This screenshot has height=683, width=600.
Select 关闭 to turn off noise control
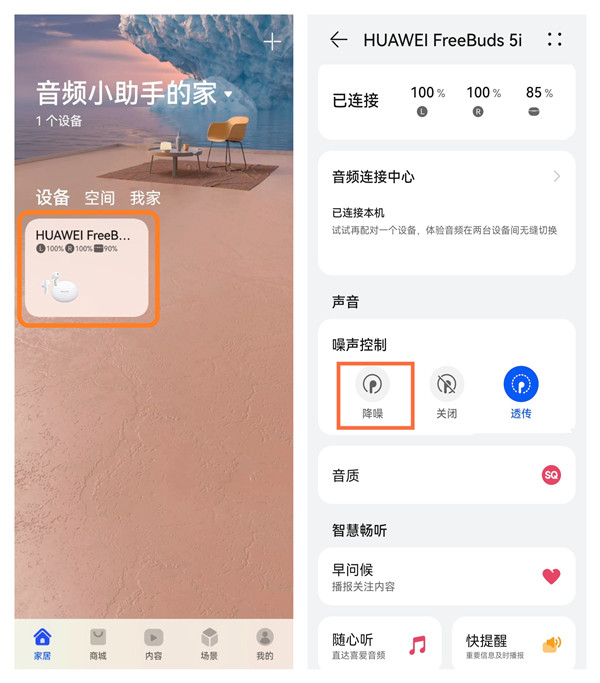[x=446, y=393]
